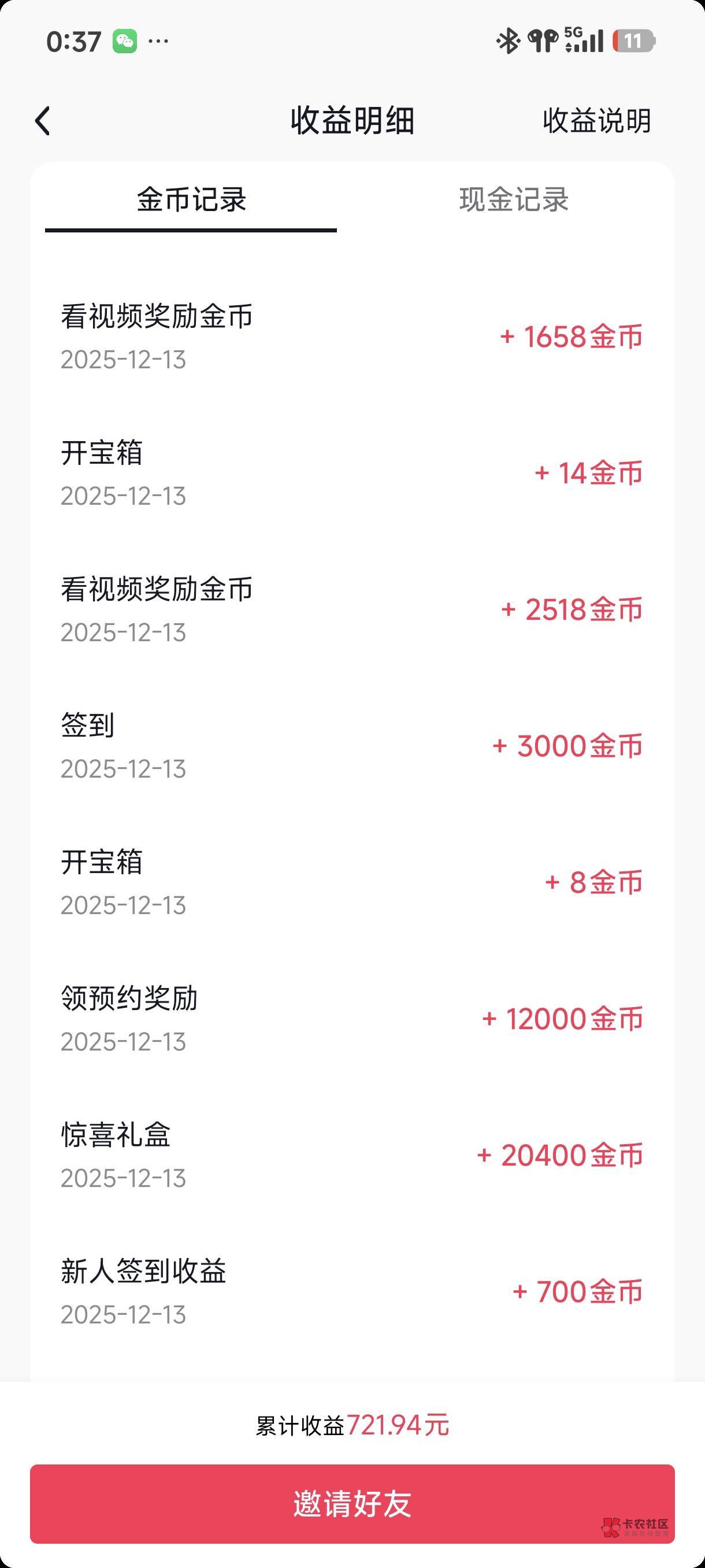705x1568 pixels.
Task: Switch to the 现金记录 tab
Action: 513,199
